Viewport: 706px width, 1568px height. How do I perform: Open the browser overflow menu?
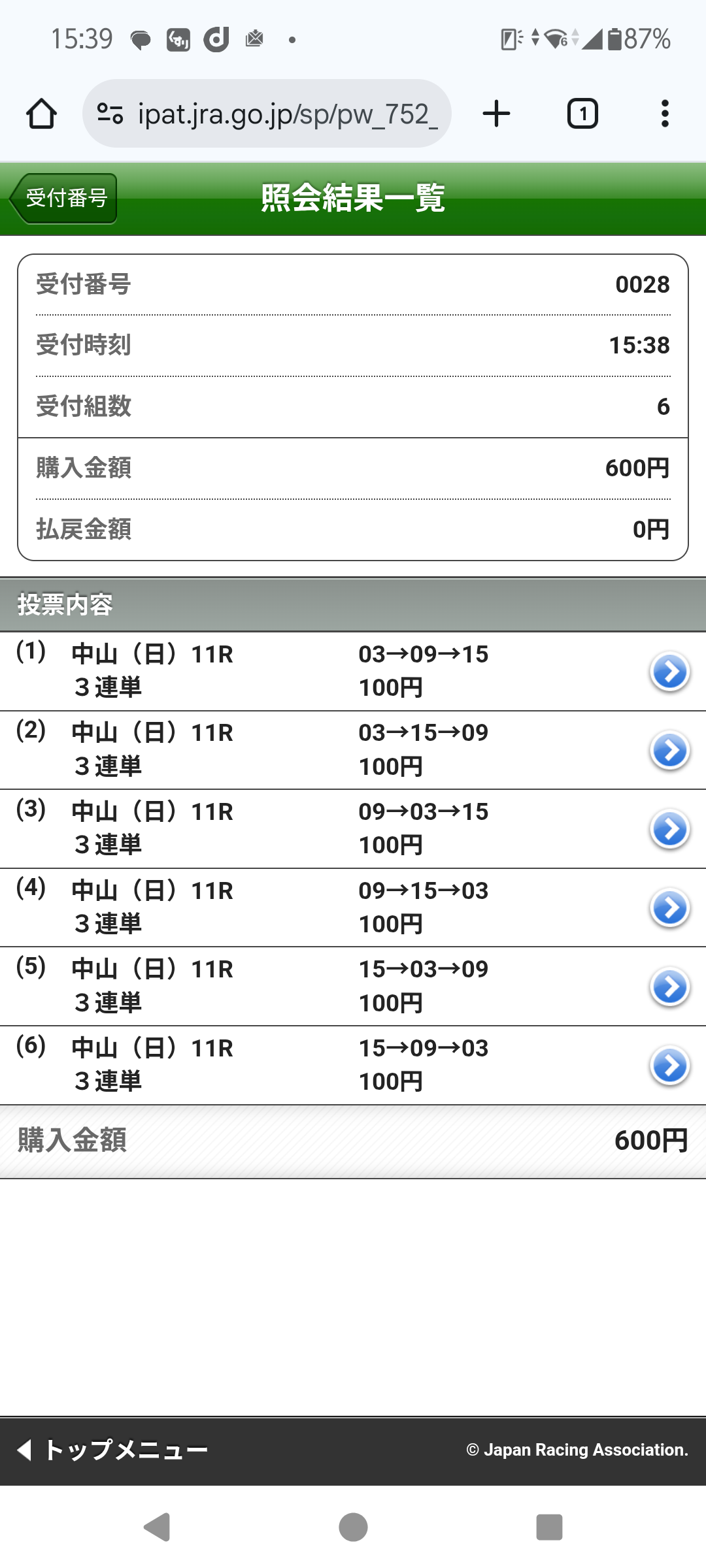(664, 114)
